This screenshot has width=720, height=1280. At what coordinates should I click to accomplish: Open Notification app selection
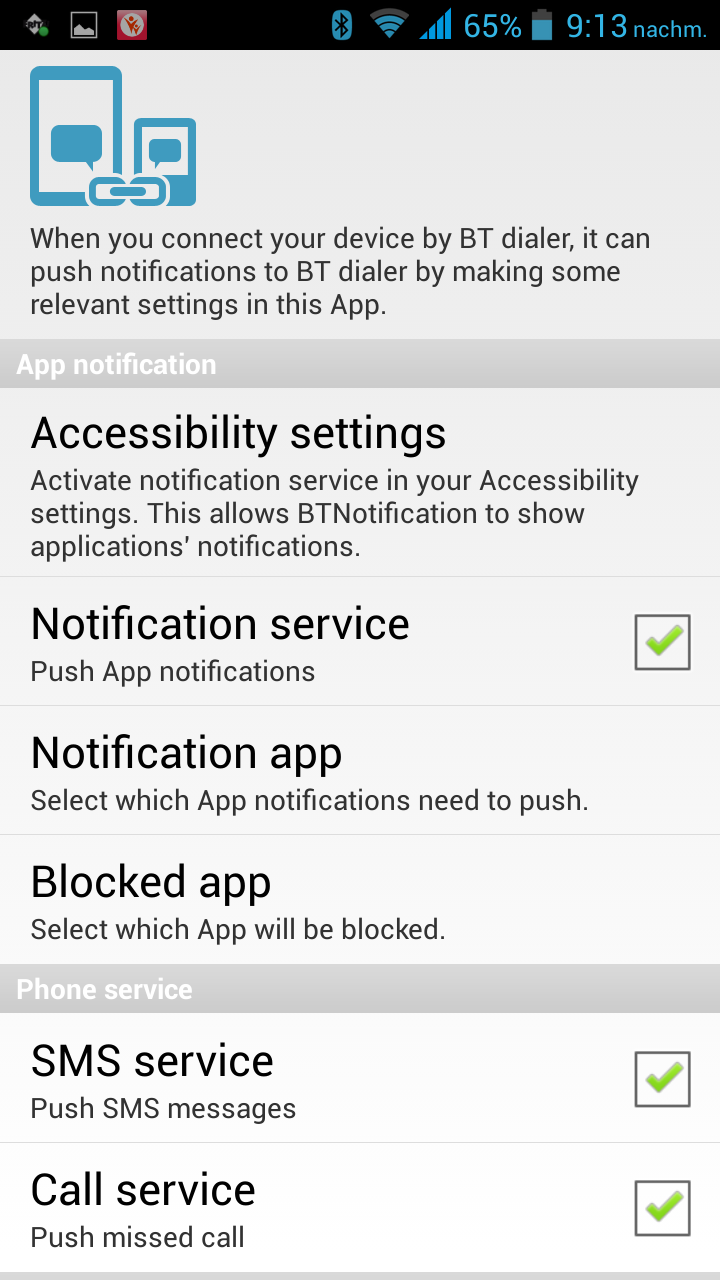(x=360, y=771)
